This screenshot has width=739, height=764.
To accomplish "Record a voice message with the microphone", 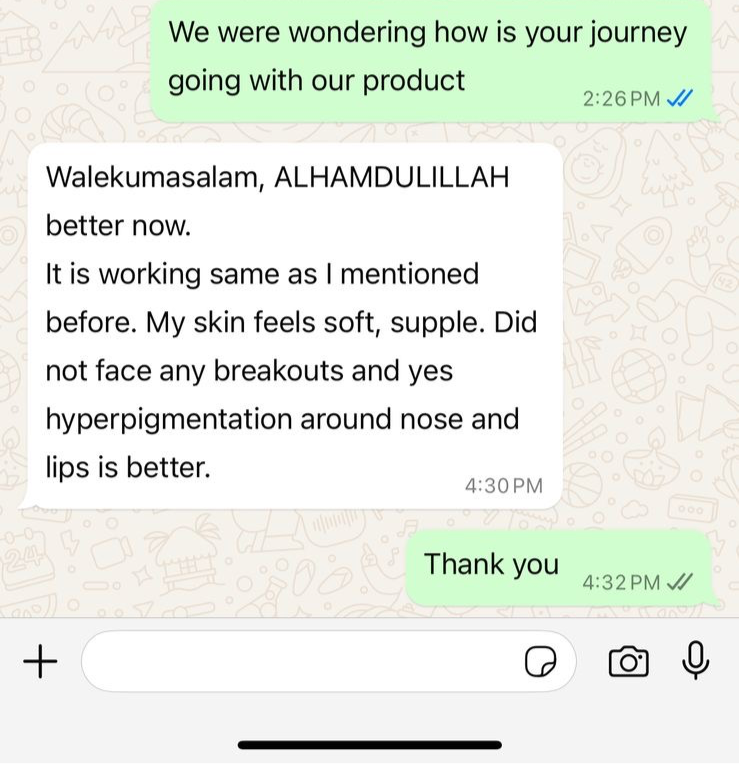I will pyautogui.click(x=695, y=660).
